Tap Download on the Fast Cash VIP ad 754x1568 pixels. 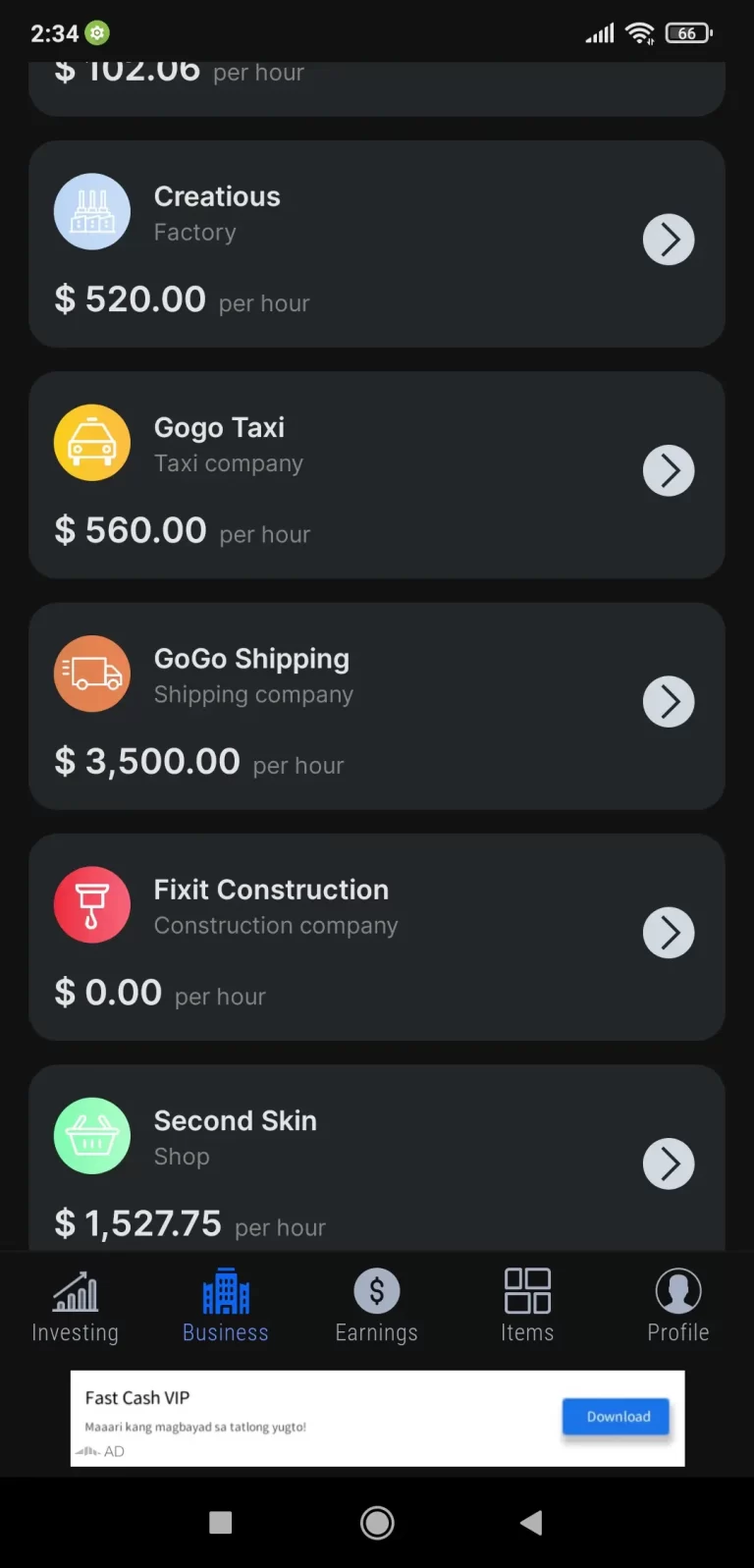coord(618,1417)
